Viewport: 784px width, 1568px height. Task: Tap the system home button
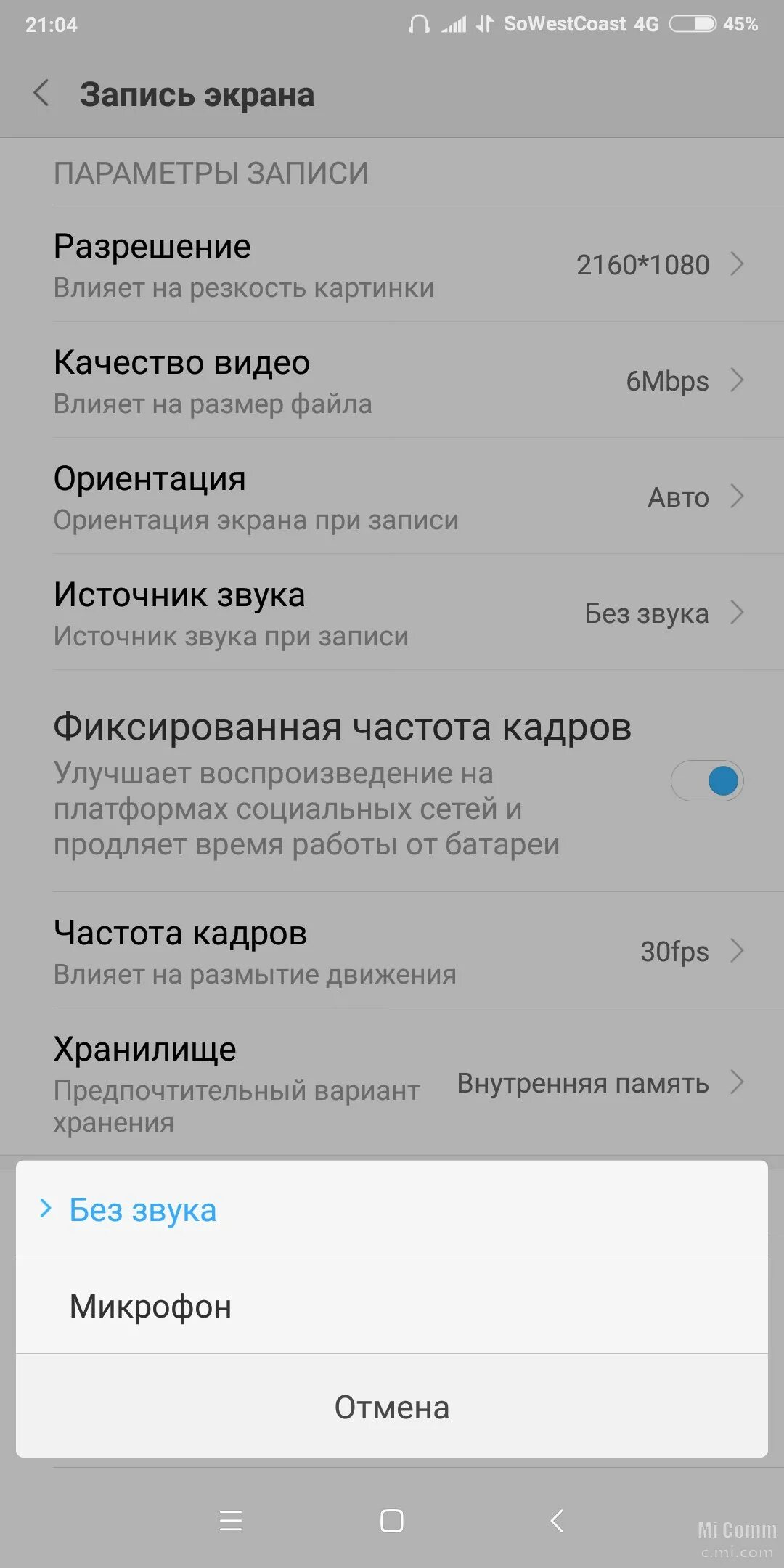[x=392, y=1520]
